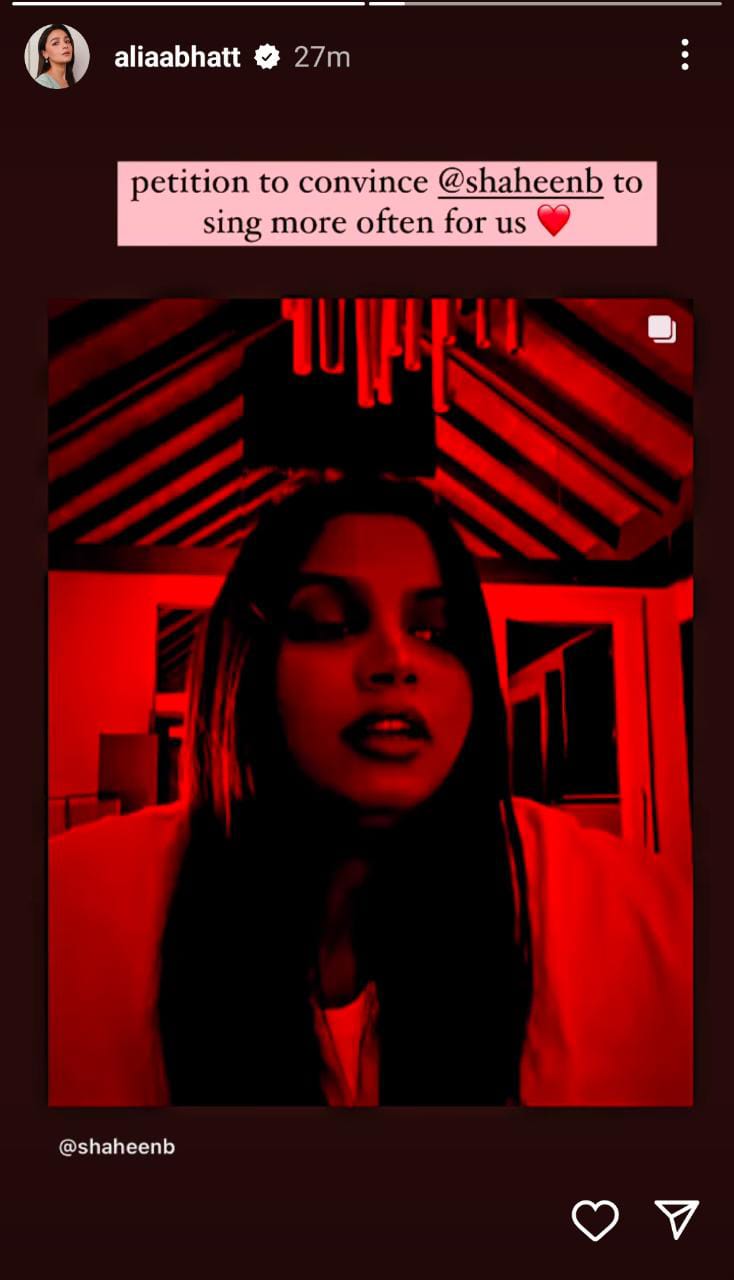Open aliaabhatt's profile picture
The image size is (734, 1280).
click(x=57, y=57)
